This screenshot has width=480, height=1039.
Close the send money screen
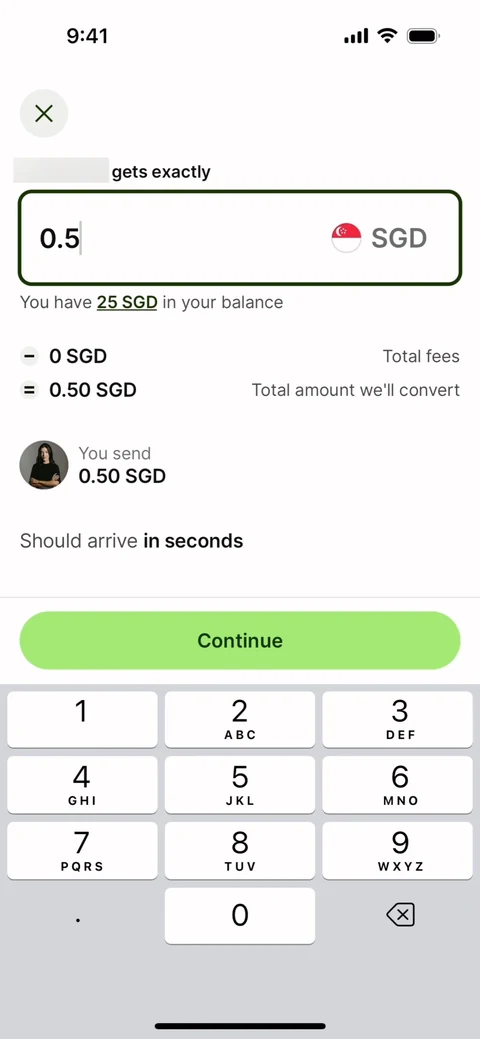tap(44, 114)
